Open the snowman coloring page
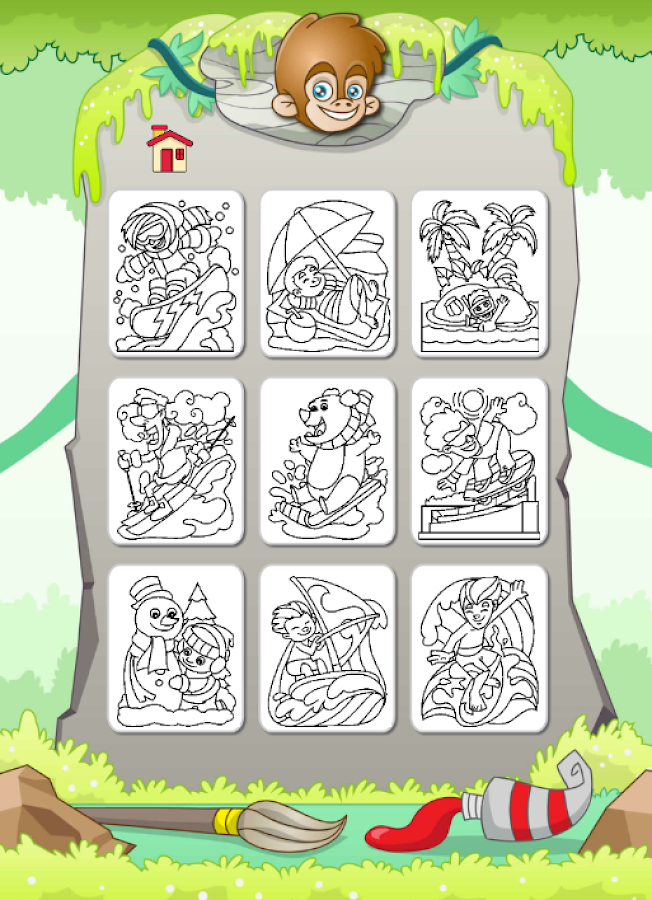This screenshot has height=900, width=652. click(x=176, y=648)
